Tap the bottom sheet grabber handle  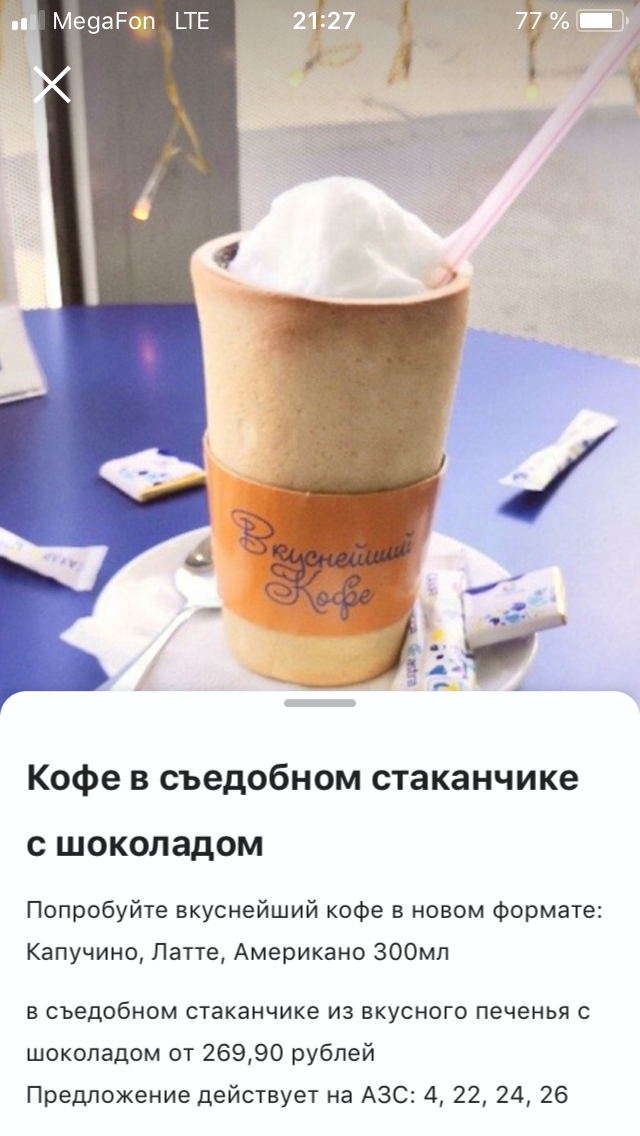click(320, 703)
